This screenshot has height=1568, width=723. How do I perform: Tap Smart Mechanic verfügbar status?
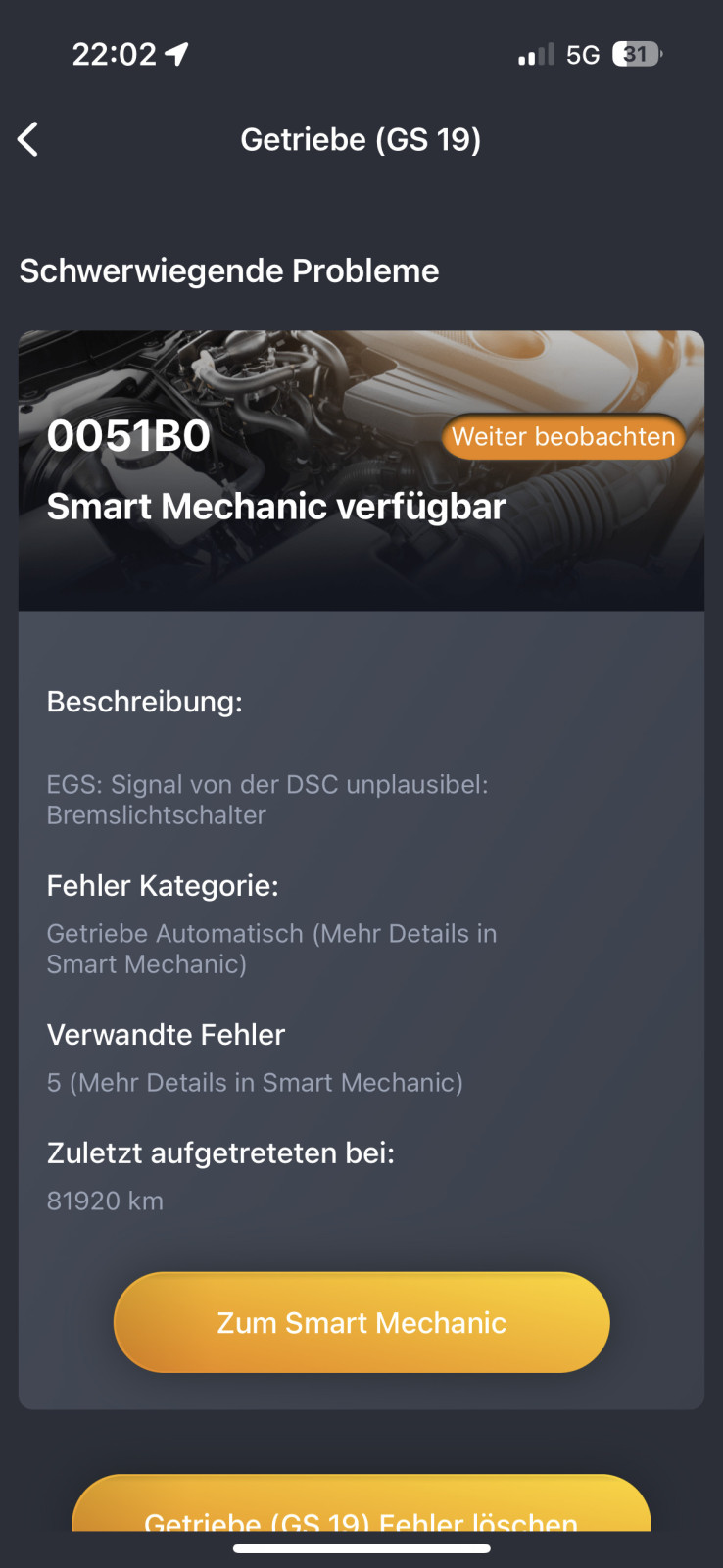pos(277,506)
